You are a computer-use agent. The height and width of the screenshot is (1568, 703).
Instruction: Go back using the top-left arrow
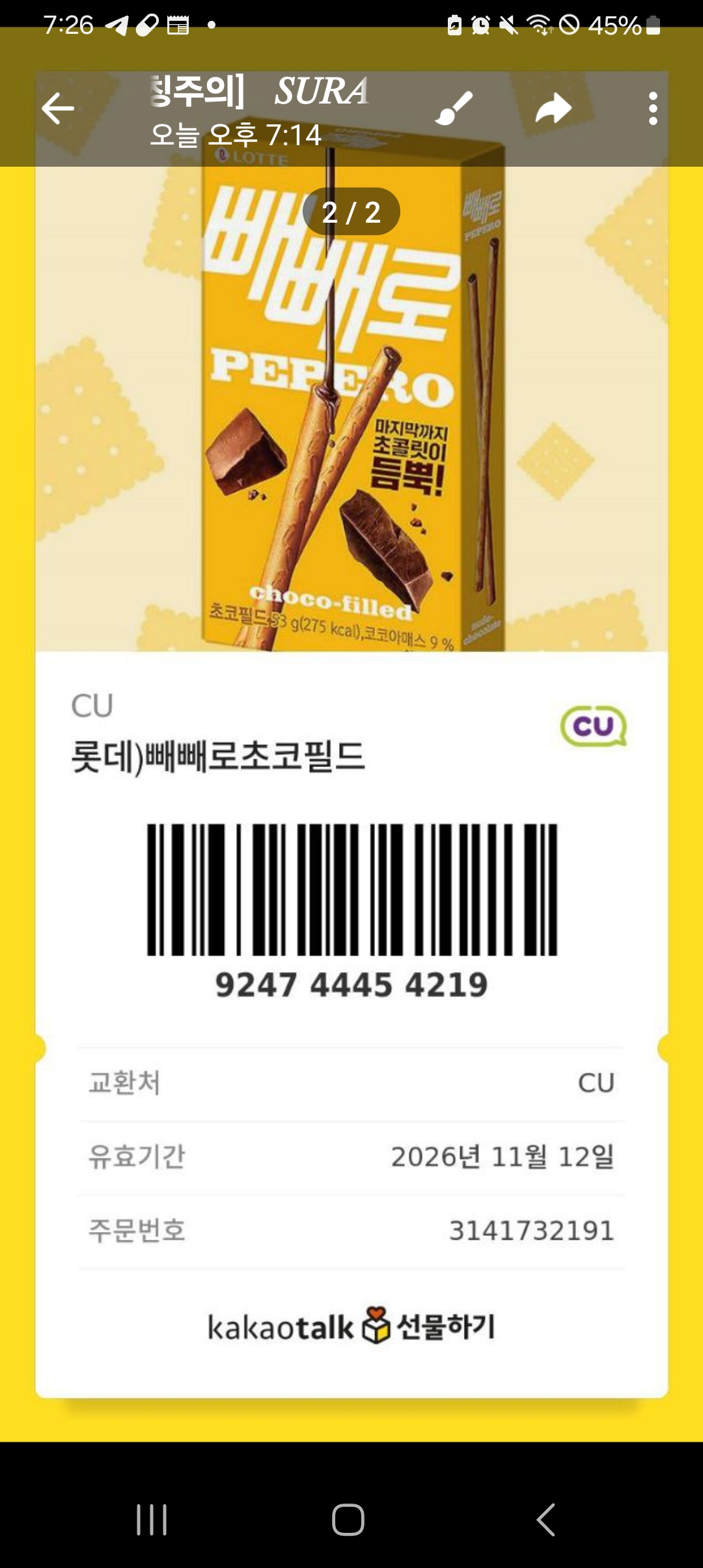58,108
